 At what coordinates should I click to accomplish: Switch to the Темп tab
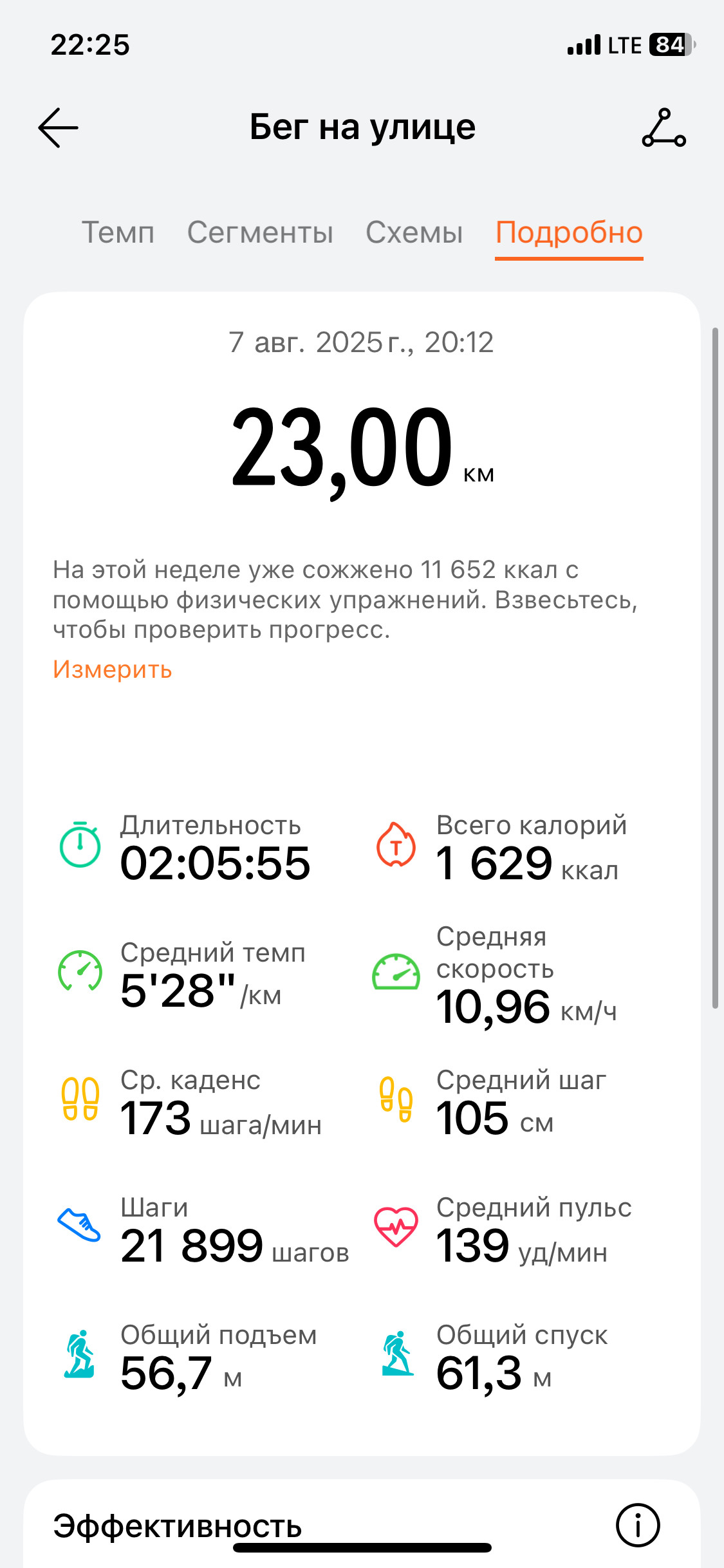point(118,232)
